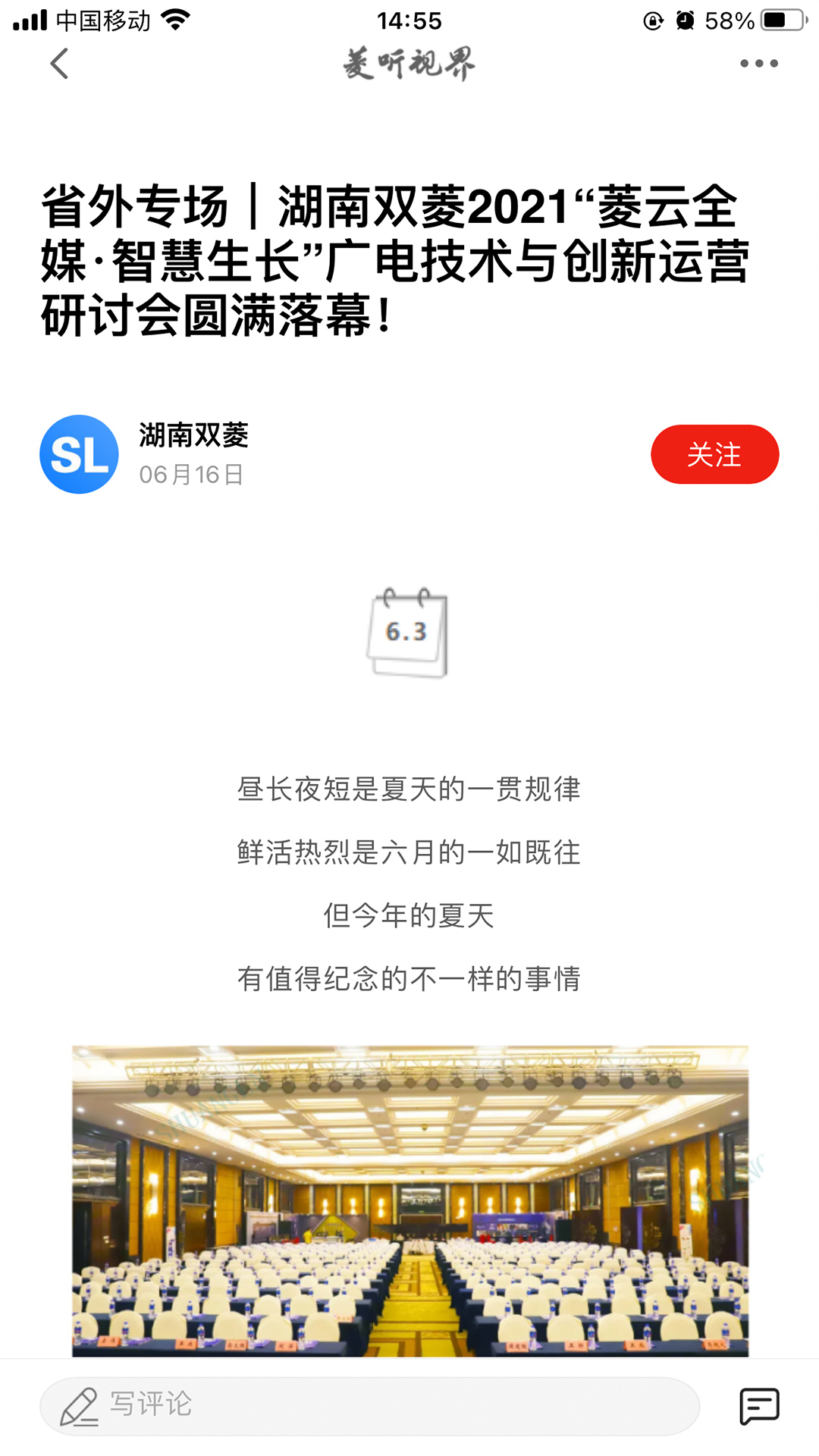Open the three-dot overflow menu
The width and height of the screenshot is (819, 1456).
(758, 64)
